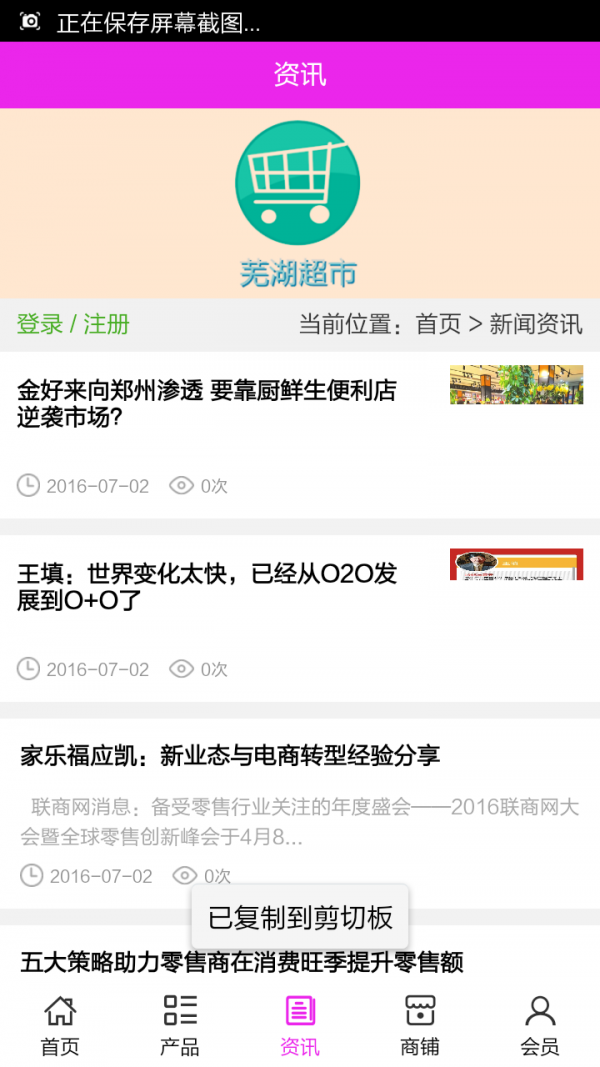The height and width of the screenshot is (1067, 600).
Task: Open the 会员 tab
Action: (540, 1025)
